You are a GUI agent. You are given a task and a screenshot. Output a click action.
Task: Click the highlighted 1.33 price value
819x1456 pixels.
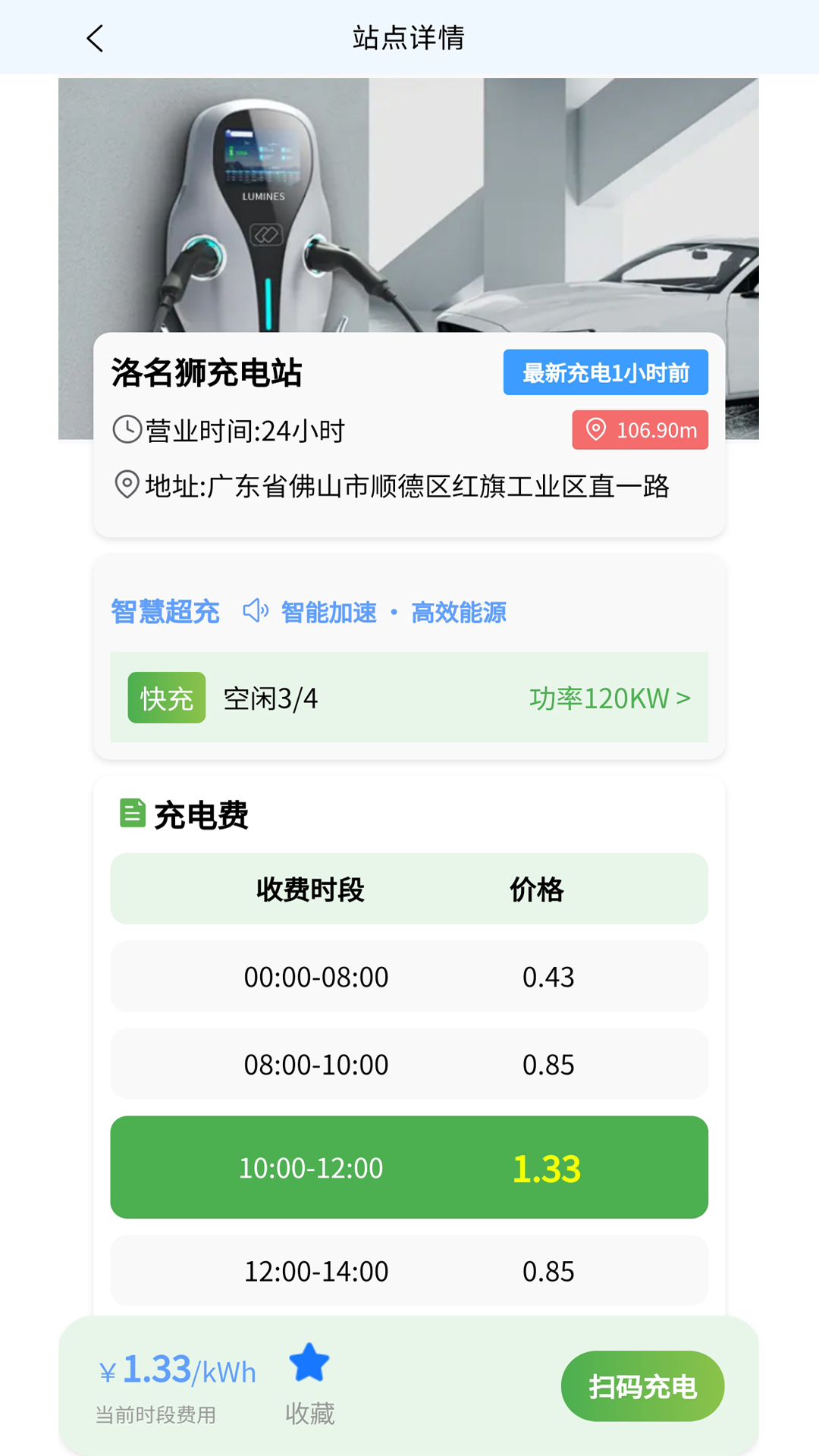(x=547, y=1167)
